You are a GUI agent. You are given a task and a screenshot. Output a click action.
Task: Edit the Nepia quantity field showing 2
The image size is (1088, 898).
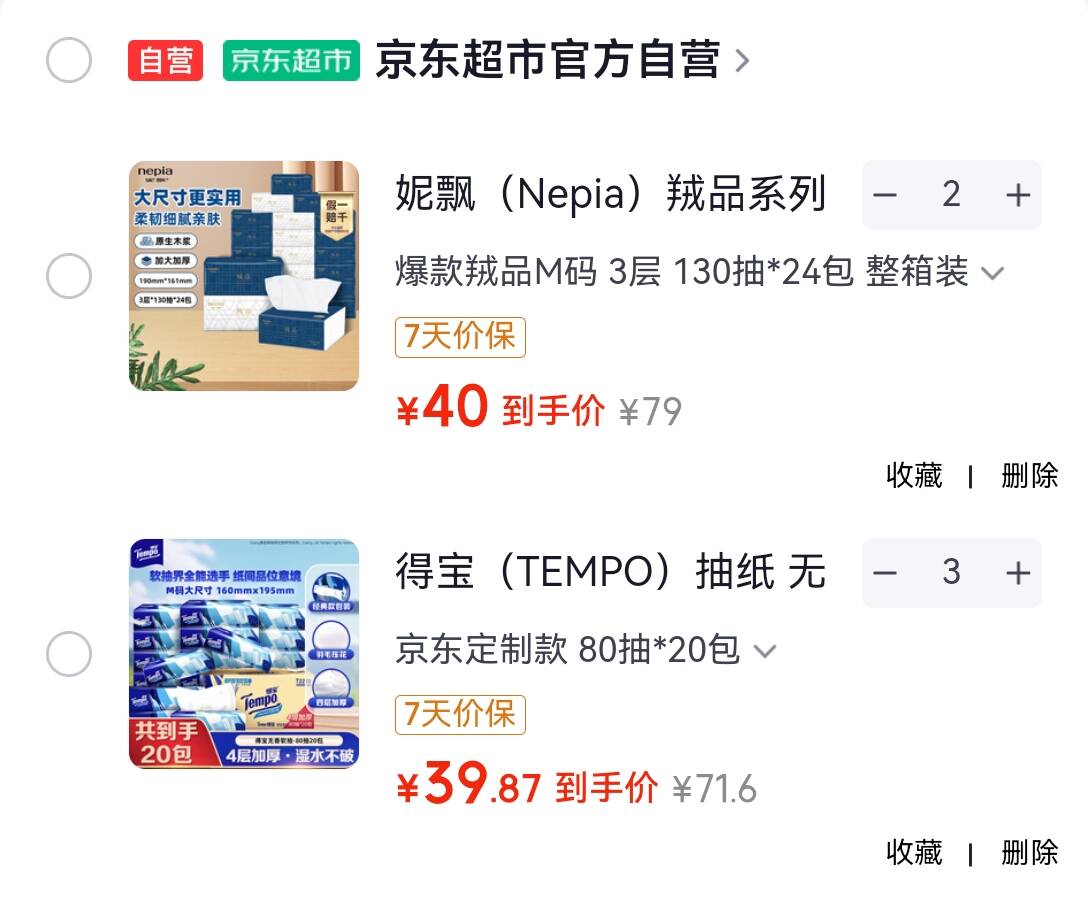(951, 195)
